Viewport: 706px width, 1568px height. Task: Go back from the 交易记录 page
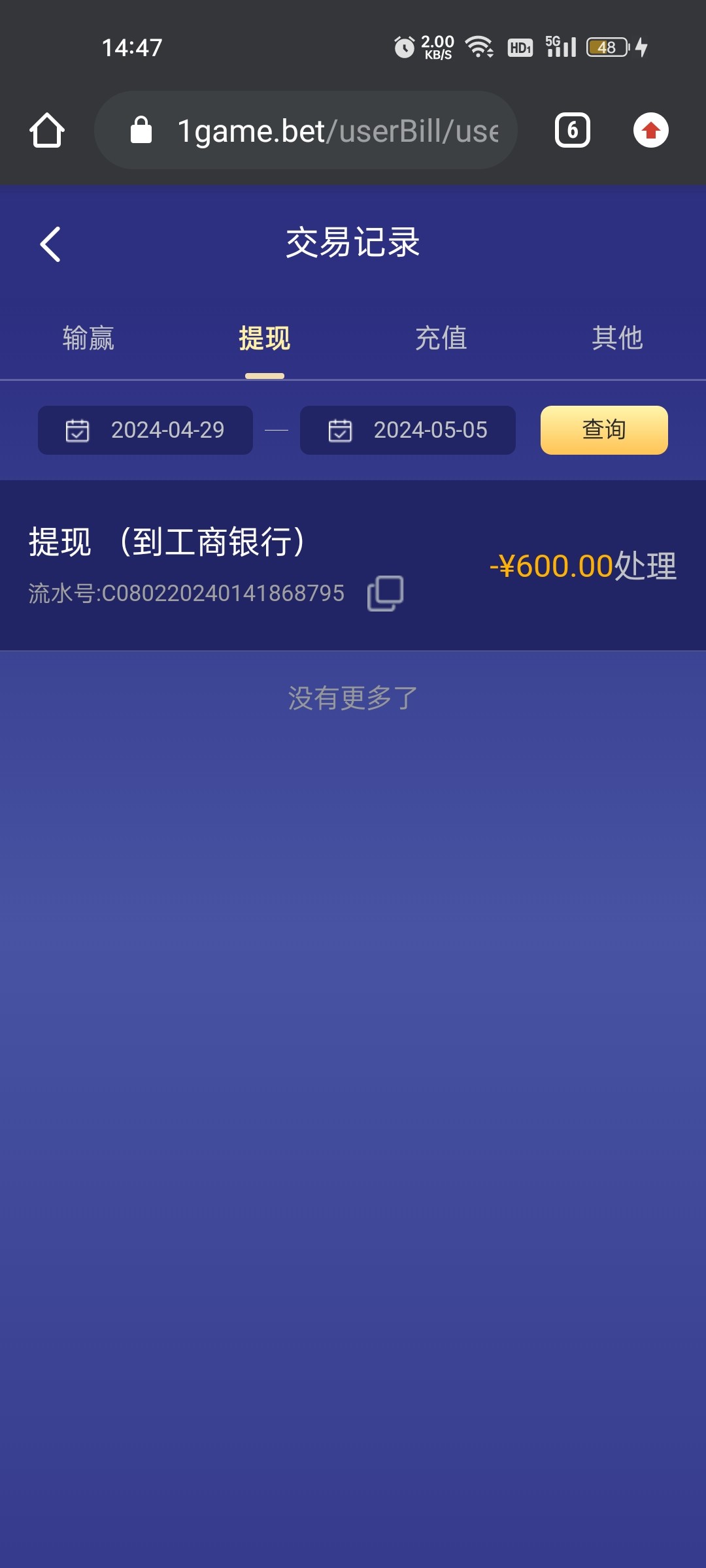click(50, 244)
